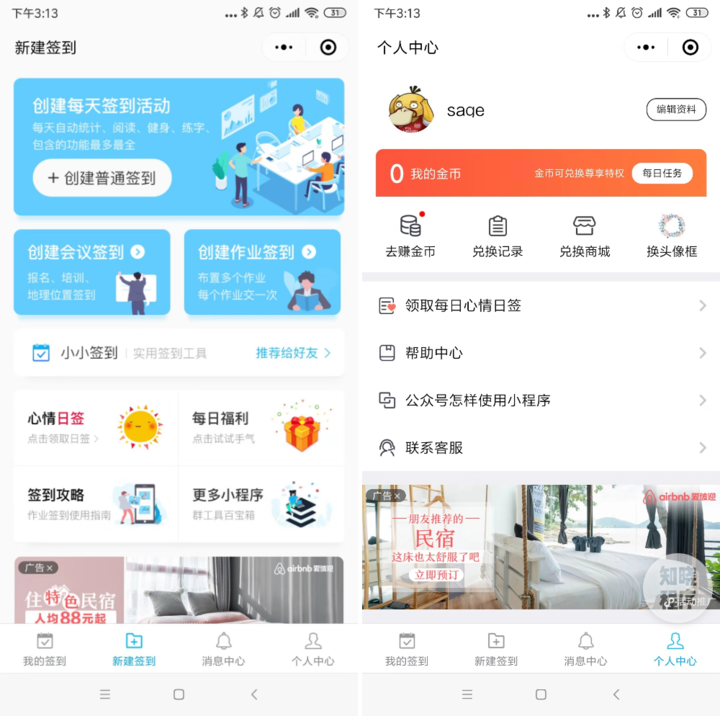Screen dimensions: 720x716
Task: Open 公众号怎样使用小程序 row
Action: coord(540,400)
